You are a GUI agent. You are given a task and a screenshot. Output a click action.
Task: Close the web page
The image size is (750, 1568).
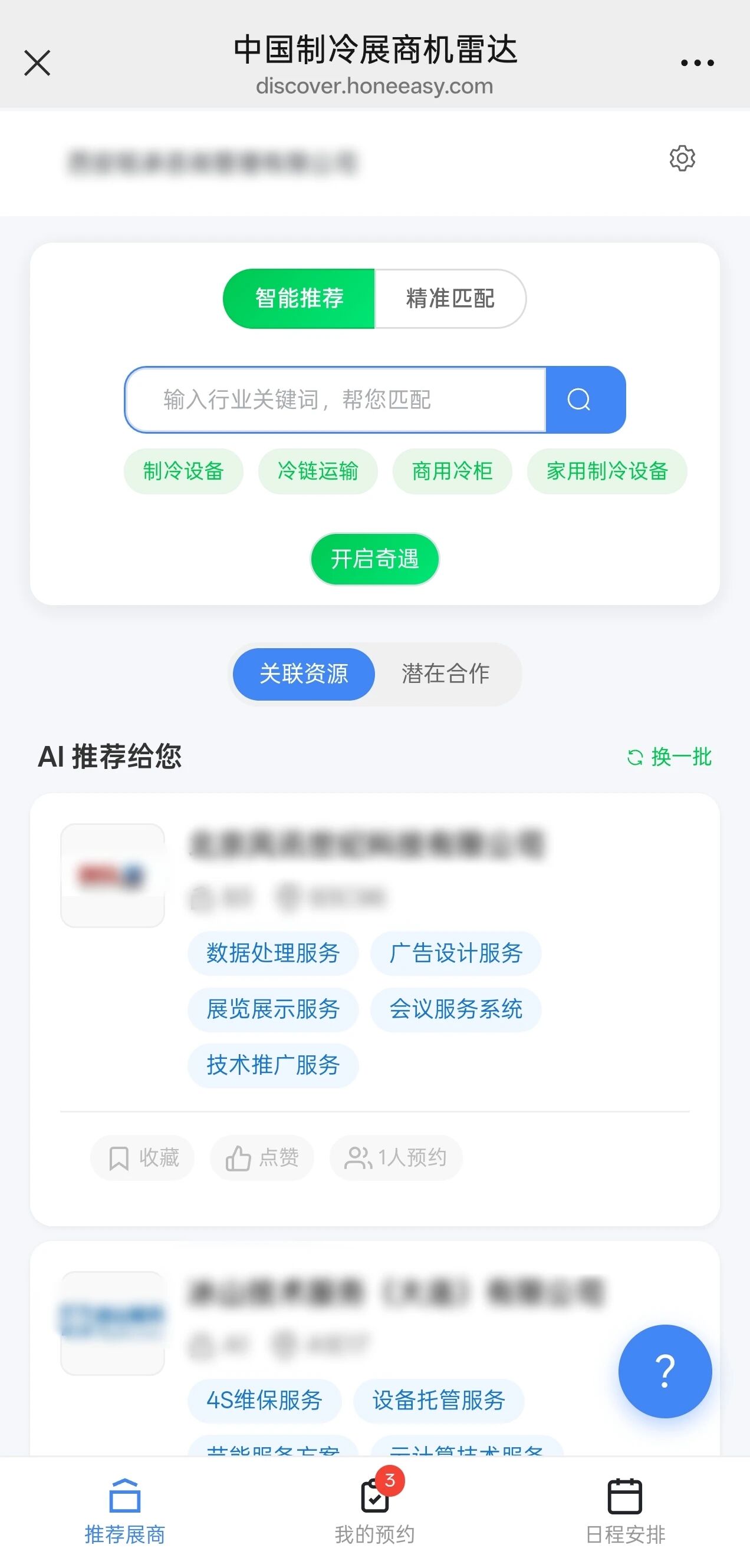point(37,62)
